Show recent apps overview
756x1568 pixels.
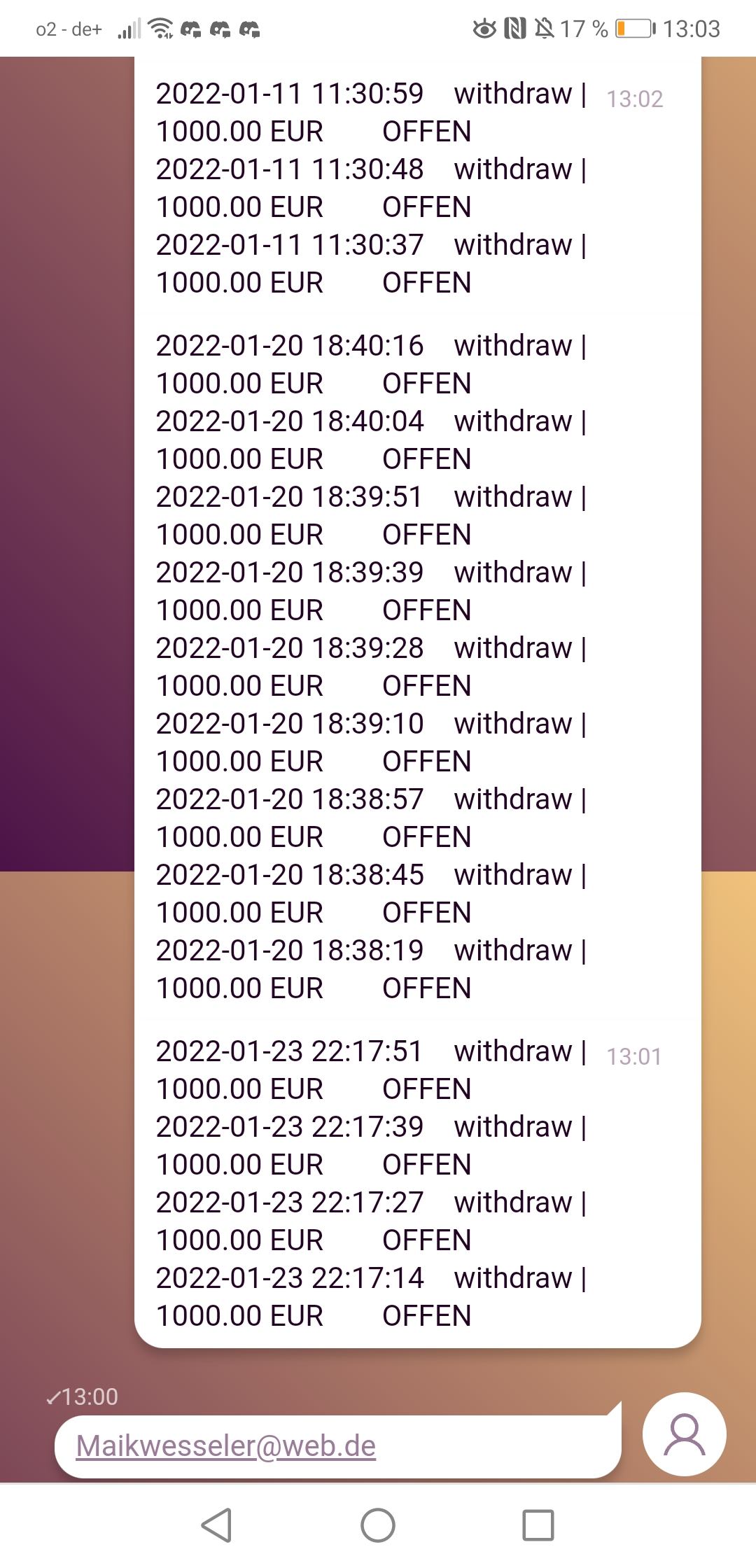click(x=538, y=1525)
